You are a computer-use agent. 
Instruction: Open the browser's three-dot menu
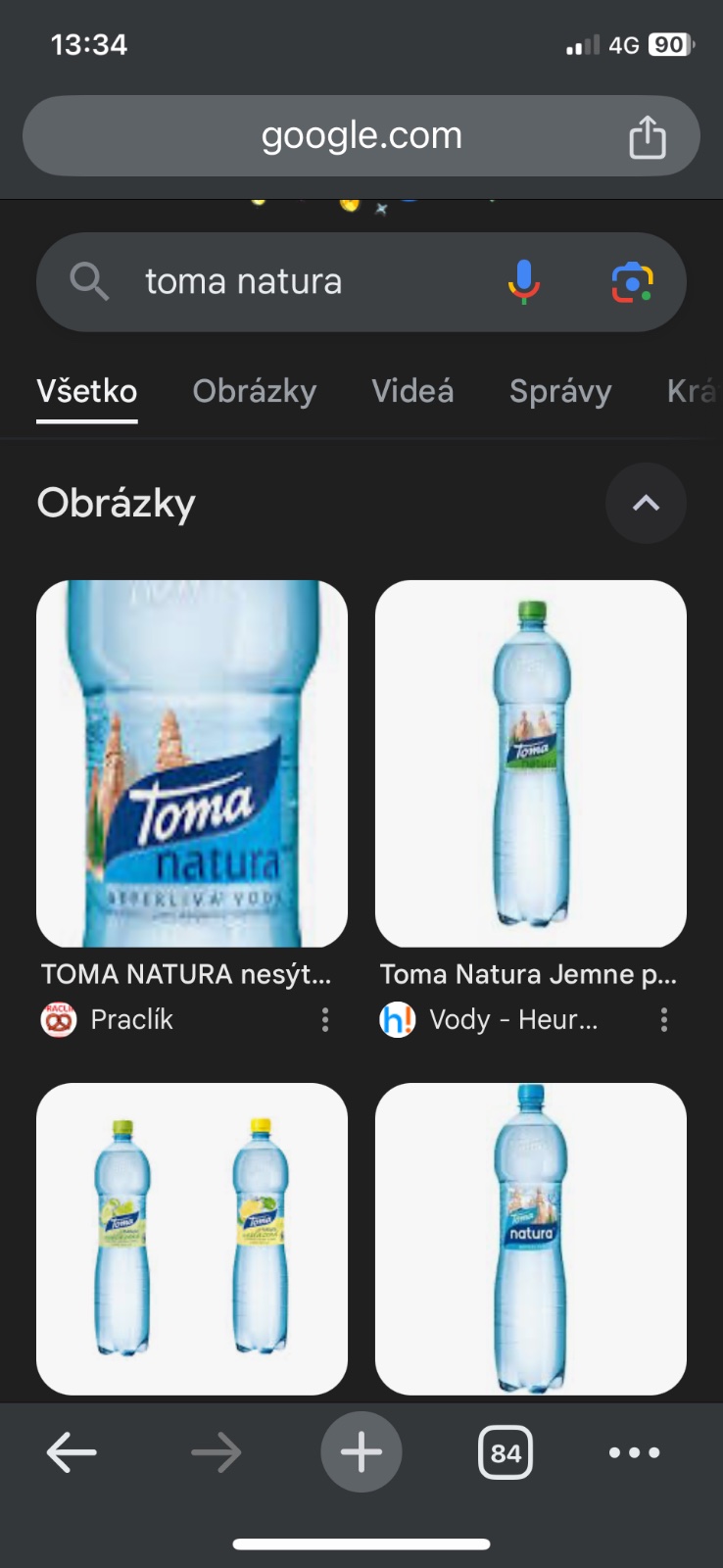point(634,1452)
